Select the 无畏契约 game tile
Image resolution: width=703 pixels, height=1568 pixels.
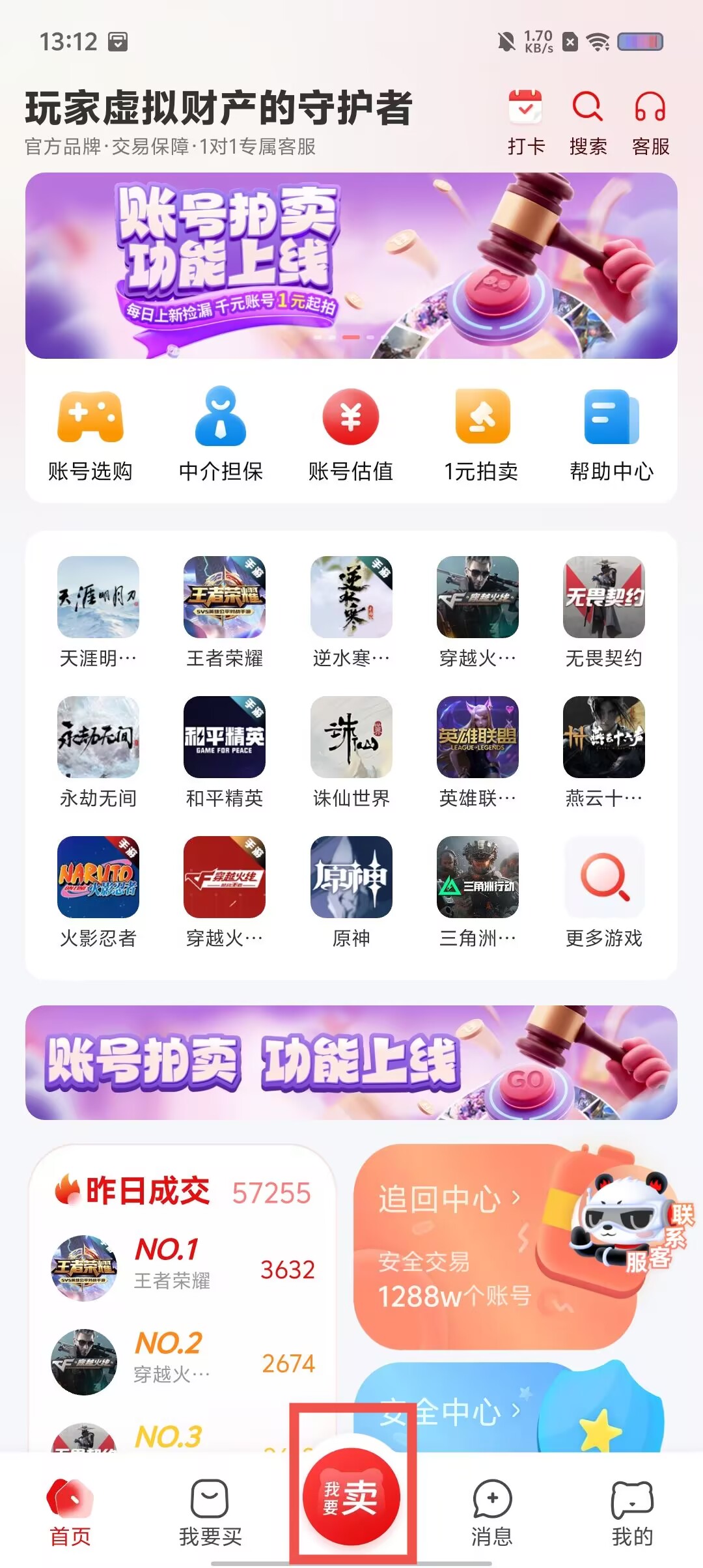(x=604, y=611)
